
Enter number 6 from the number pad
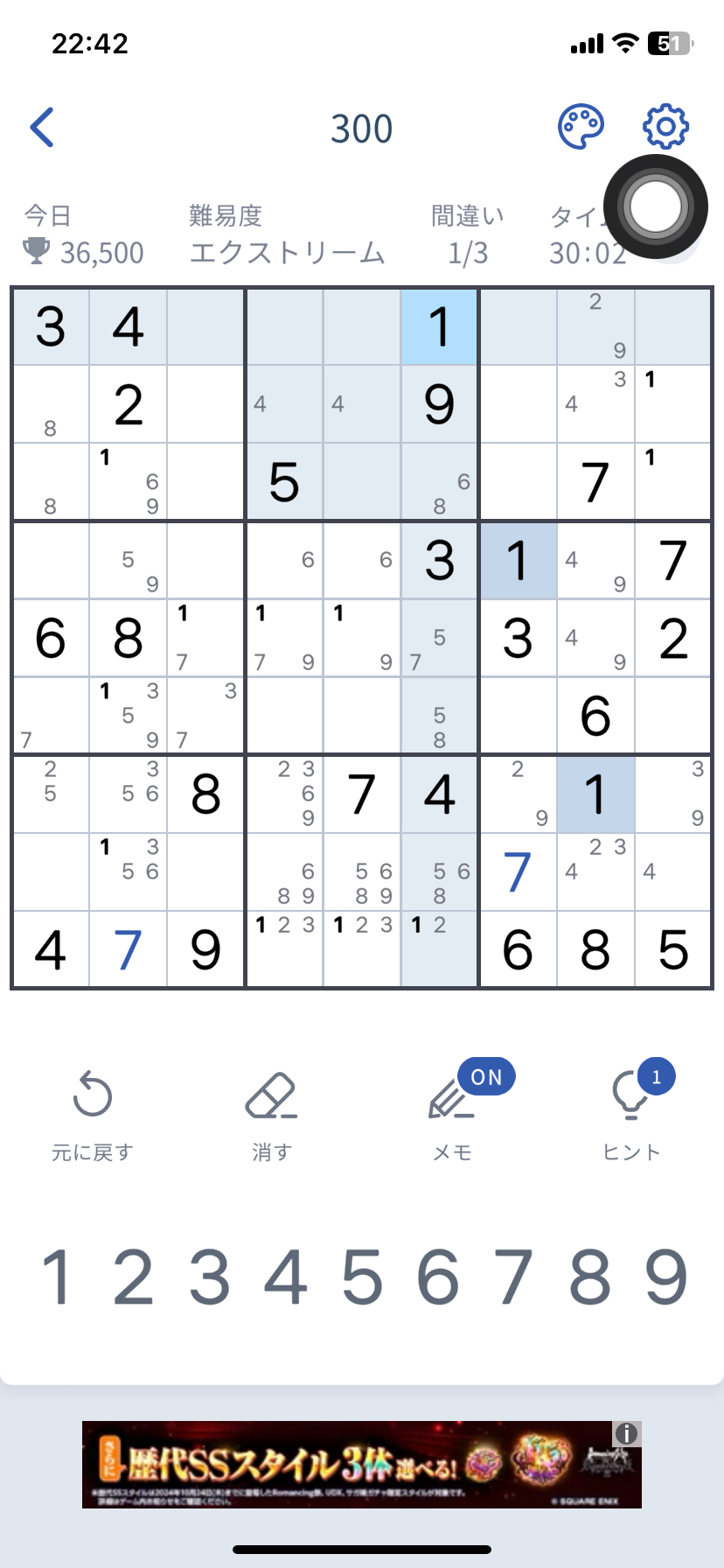click(x=438, y=1277)
